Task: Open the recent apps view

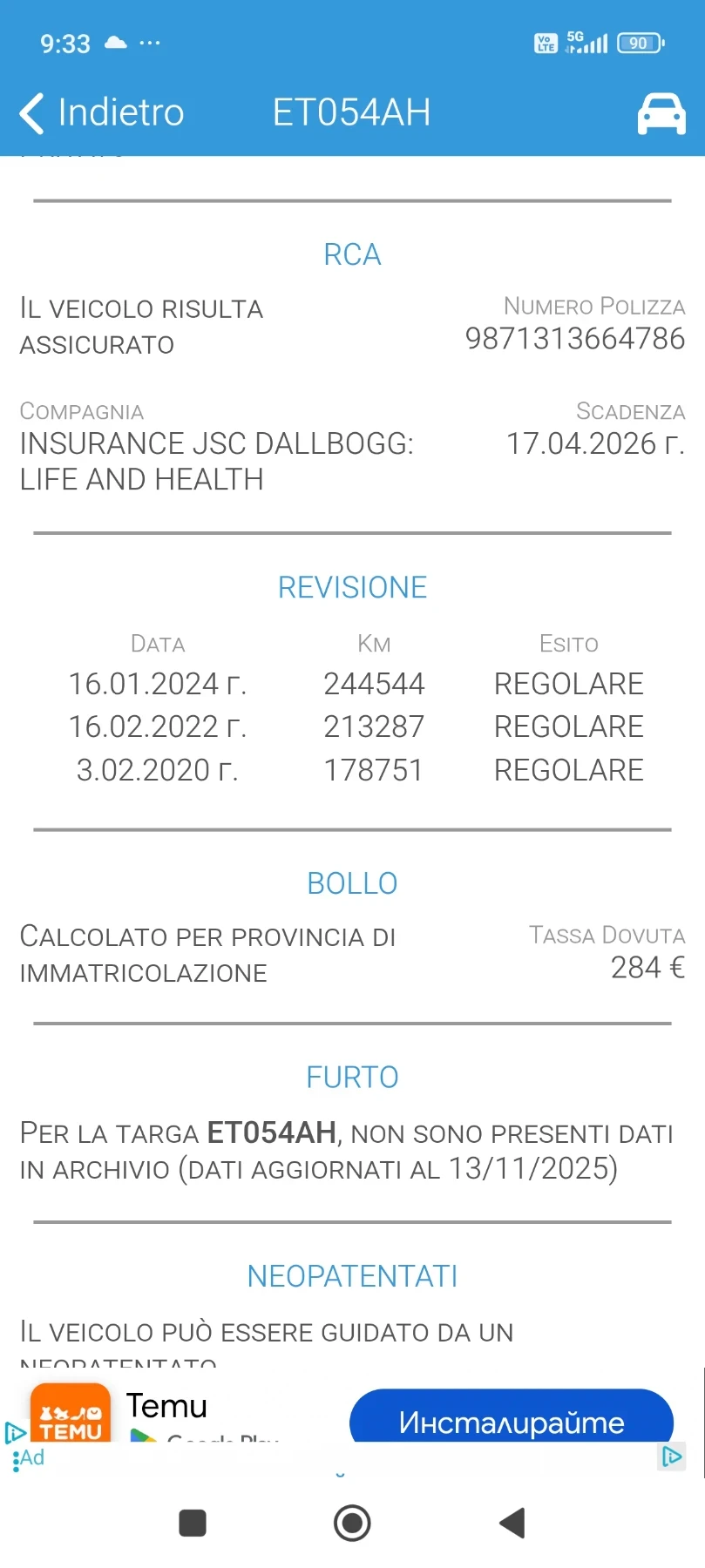Action: [193, 1523]
